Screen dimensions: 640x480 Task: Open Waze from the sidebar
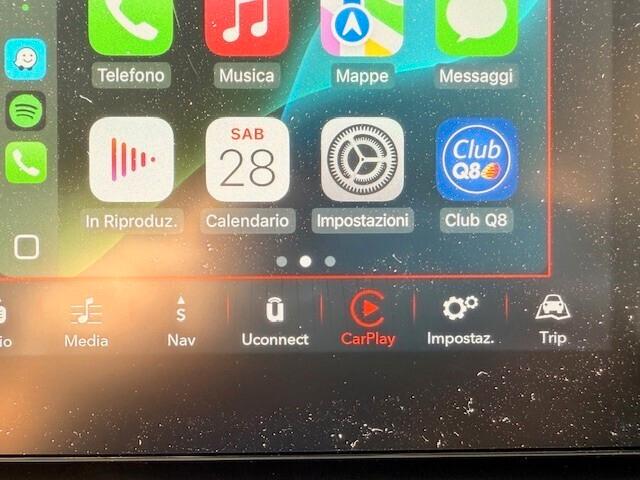[x=25, y=59]
